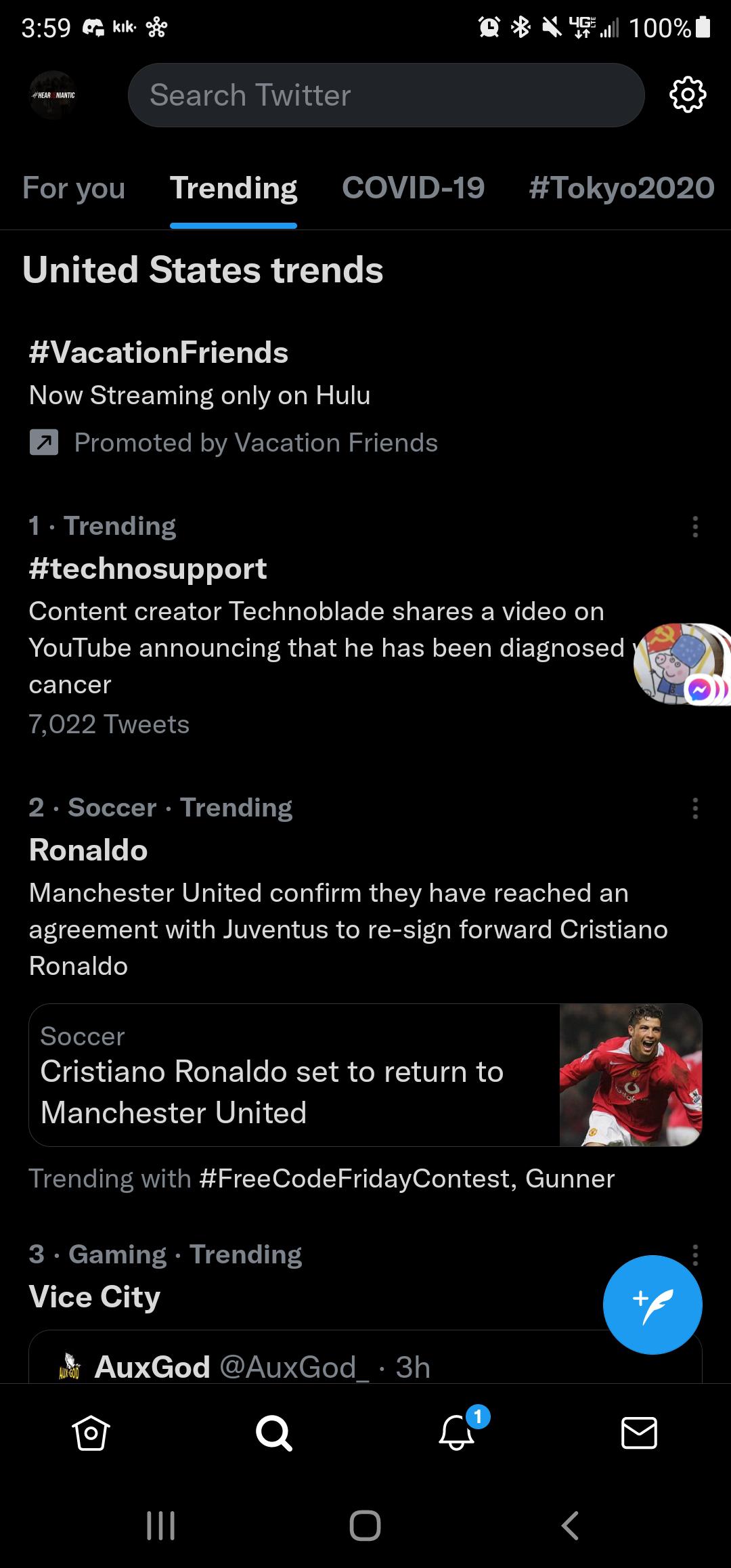Open the #VacationFriends promoted trend
The height and width of the screenshot is (1568, 731).
coord(158,351)
